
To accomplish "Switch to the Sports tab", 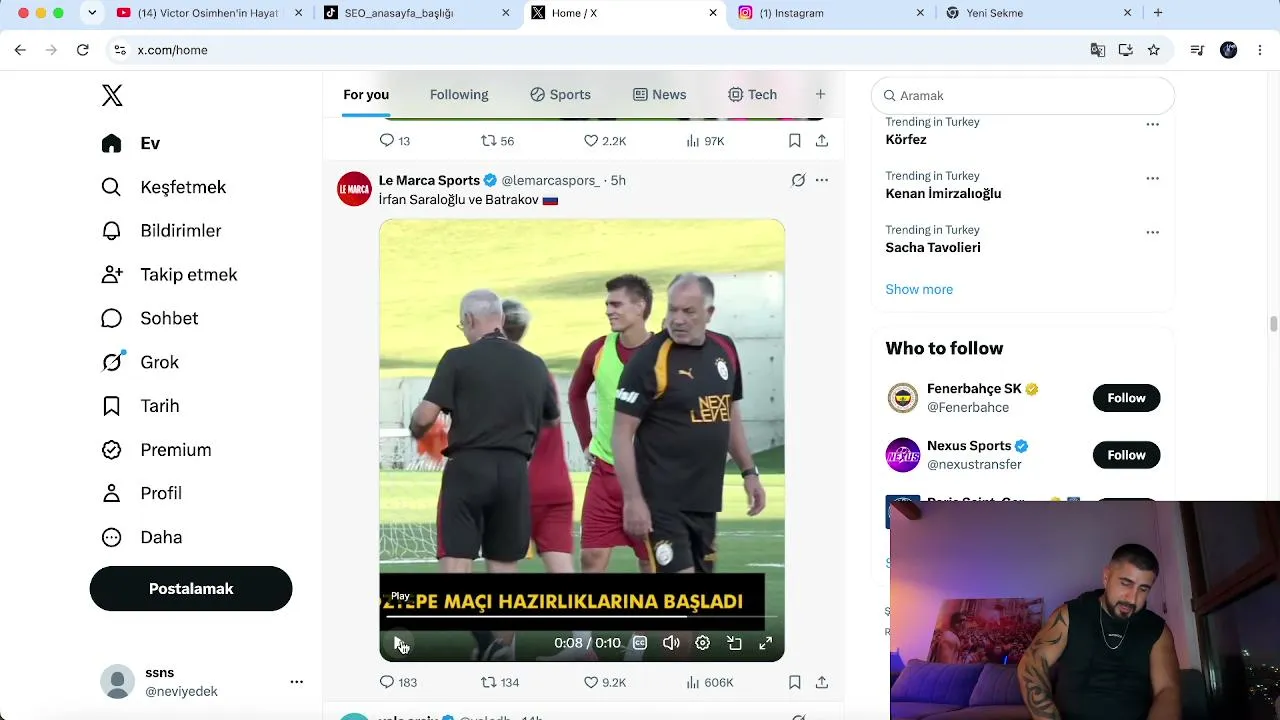I will coord(560,94).
